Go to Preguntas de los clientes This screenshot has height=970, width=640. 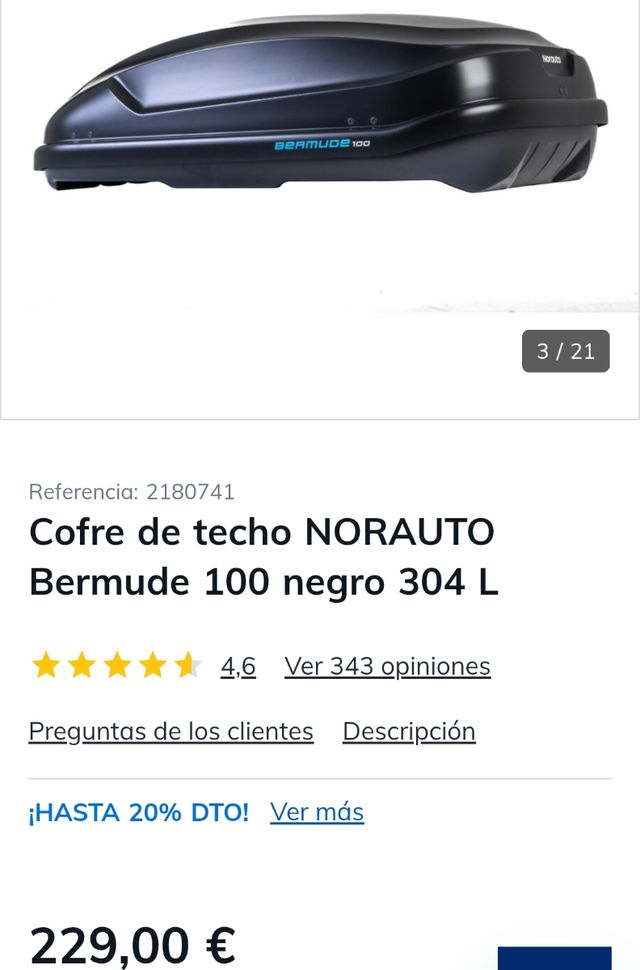point(171,731)
